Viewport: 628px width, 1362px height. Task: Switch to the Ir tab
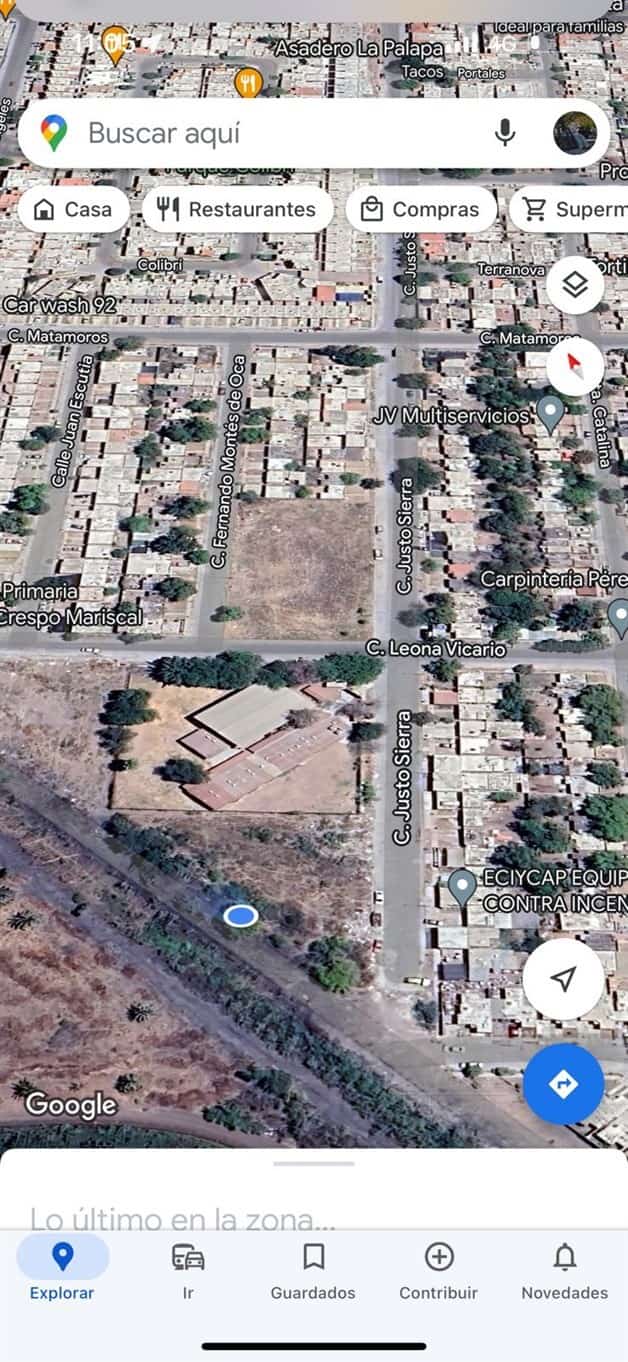point(188,1270)
